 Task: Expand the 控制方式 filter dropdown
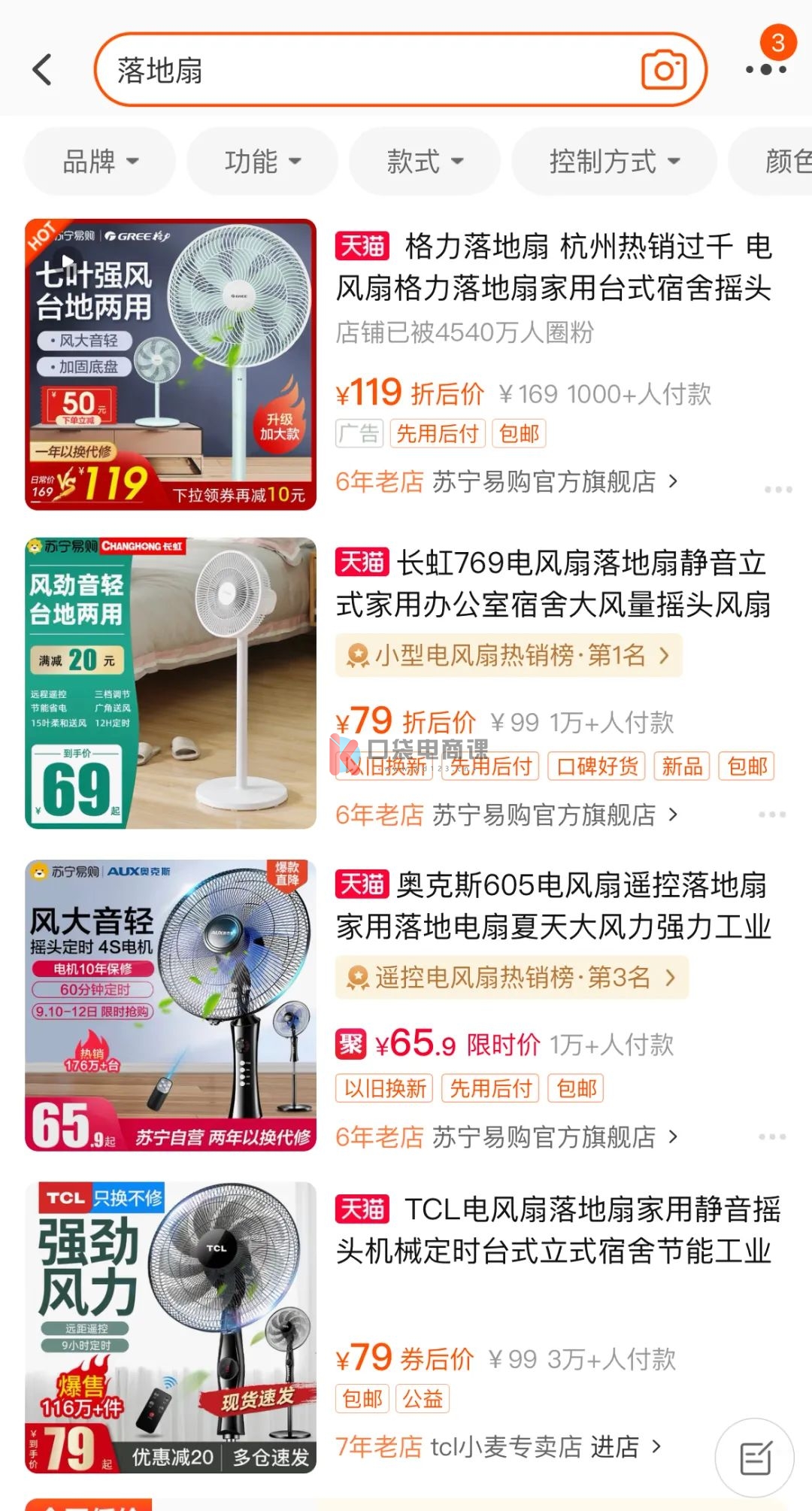pyautogui.click(x=614, y=161)
